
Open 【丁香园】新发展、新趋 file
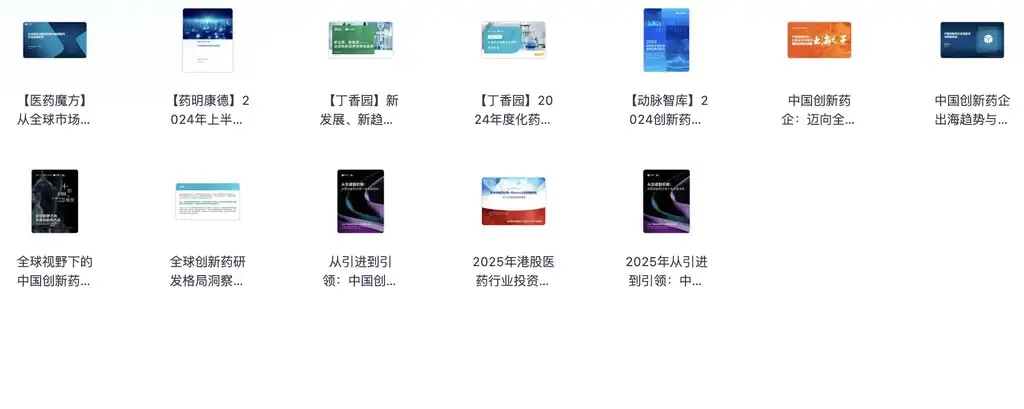[x=360, y=41]
